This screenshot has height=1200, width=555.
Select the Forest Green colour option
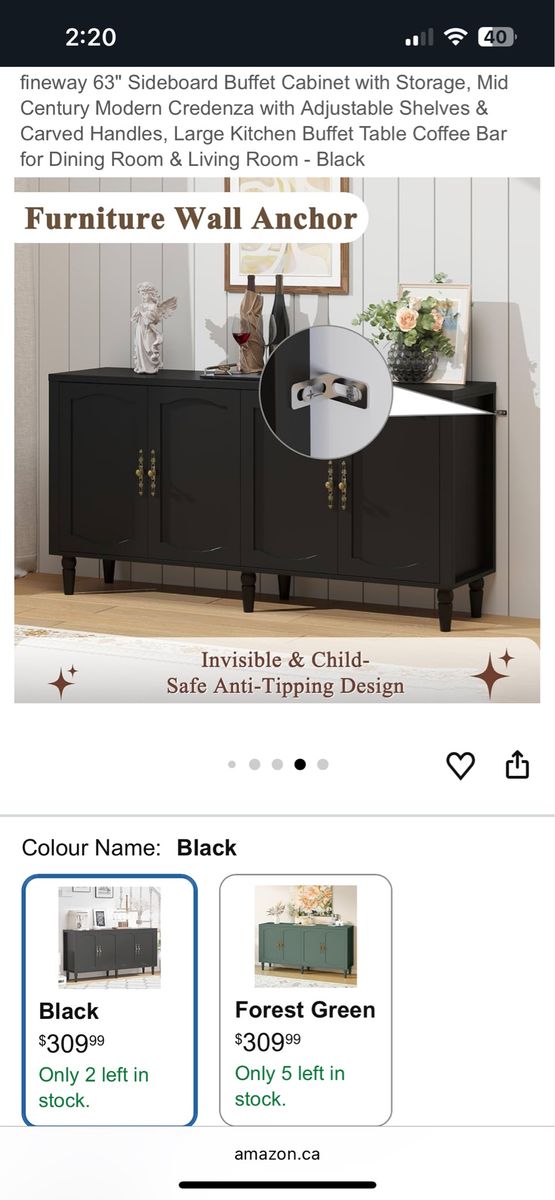[x=306, y=999]
